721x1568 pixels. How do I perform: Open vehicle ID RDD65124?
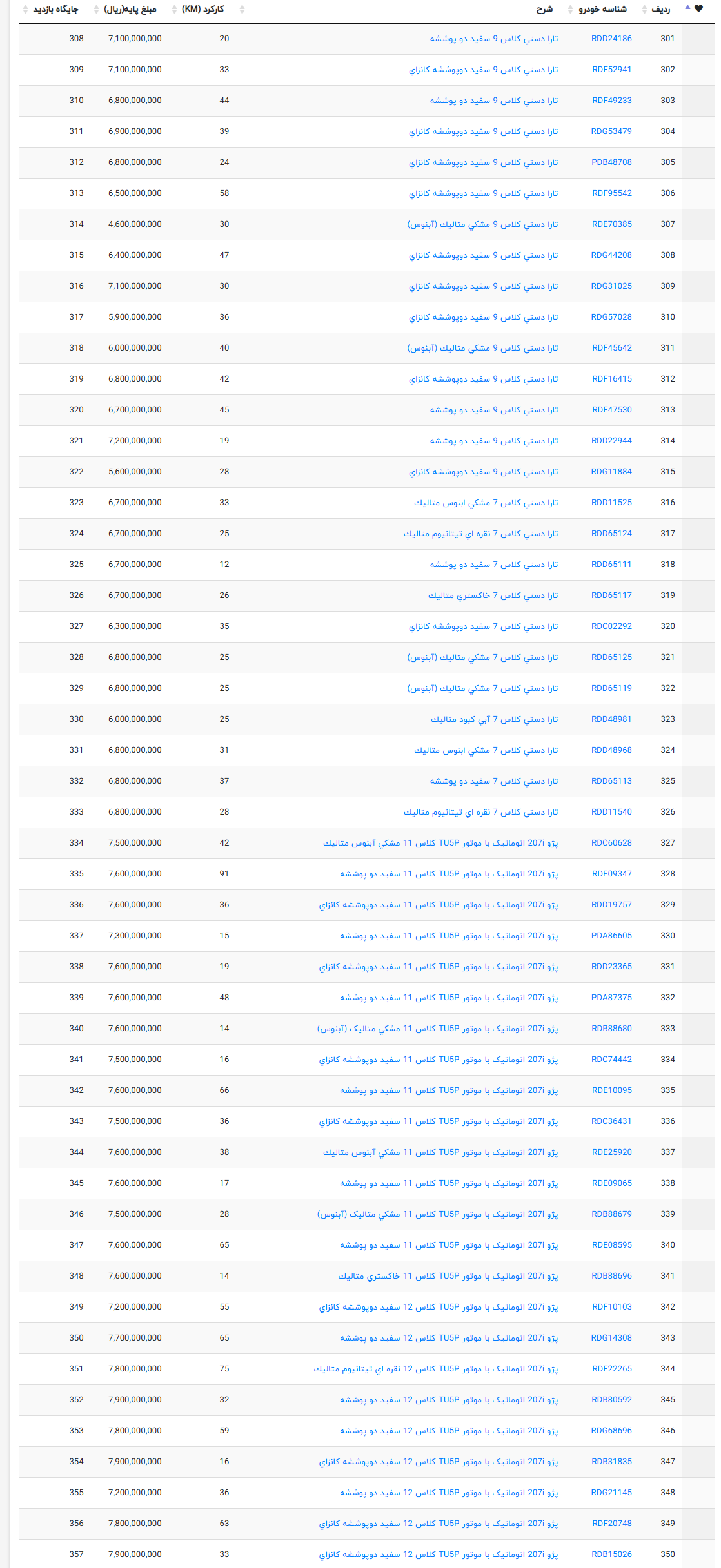[x=611, y=534]
